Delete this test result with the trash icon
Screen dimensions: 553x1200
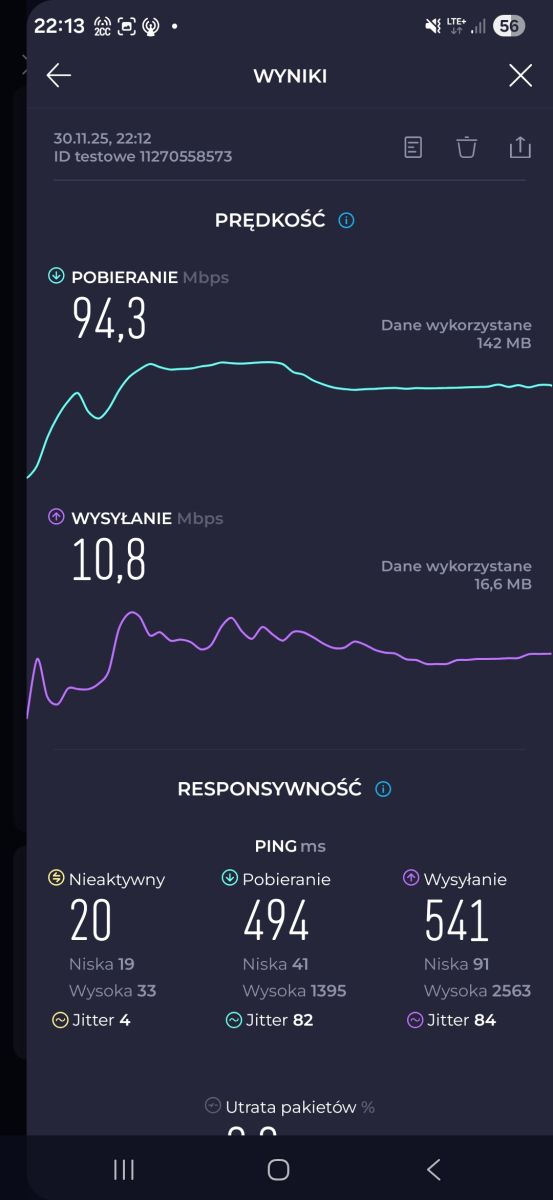(x=467, y=147)
